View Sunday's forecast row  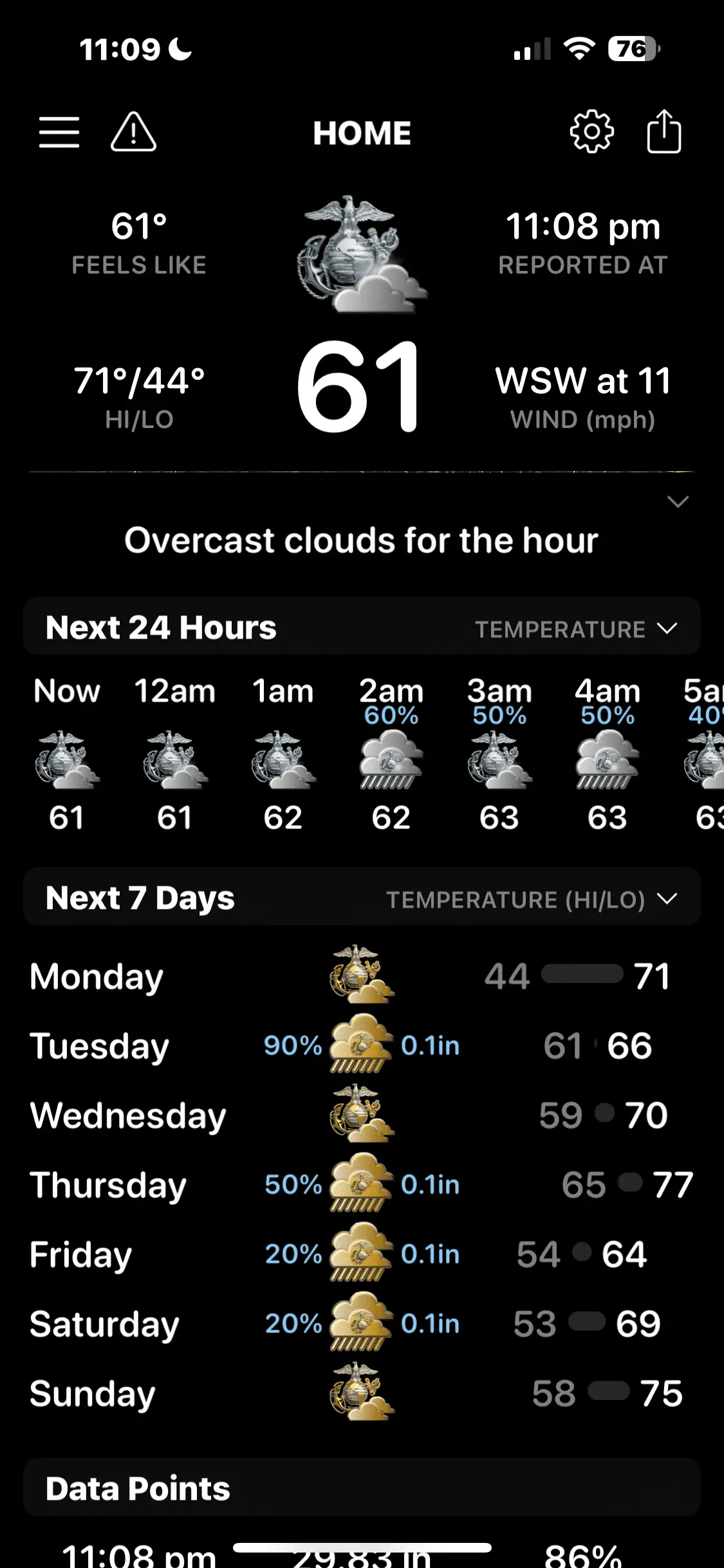362,1393
